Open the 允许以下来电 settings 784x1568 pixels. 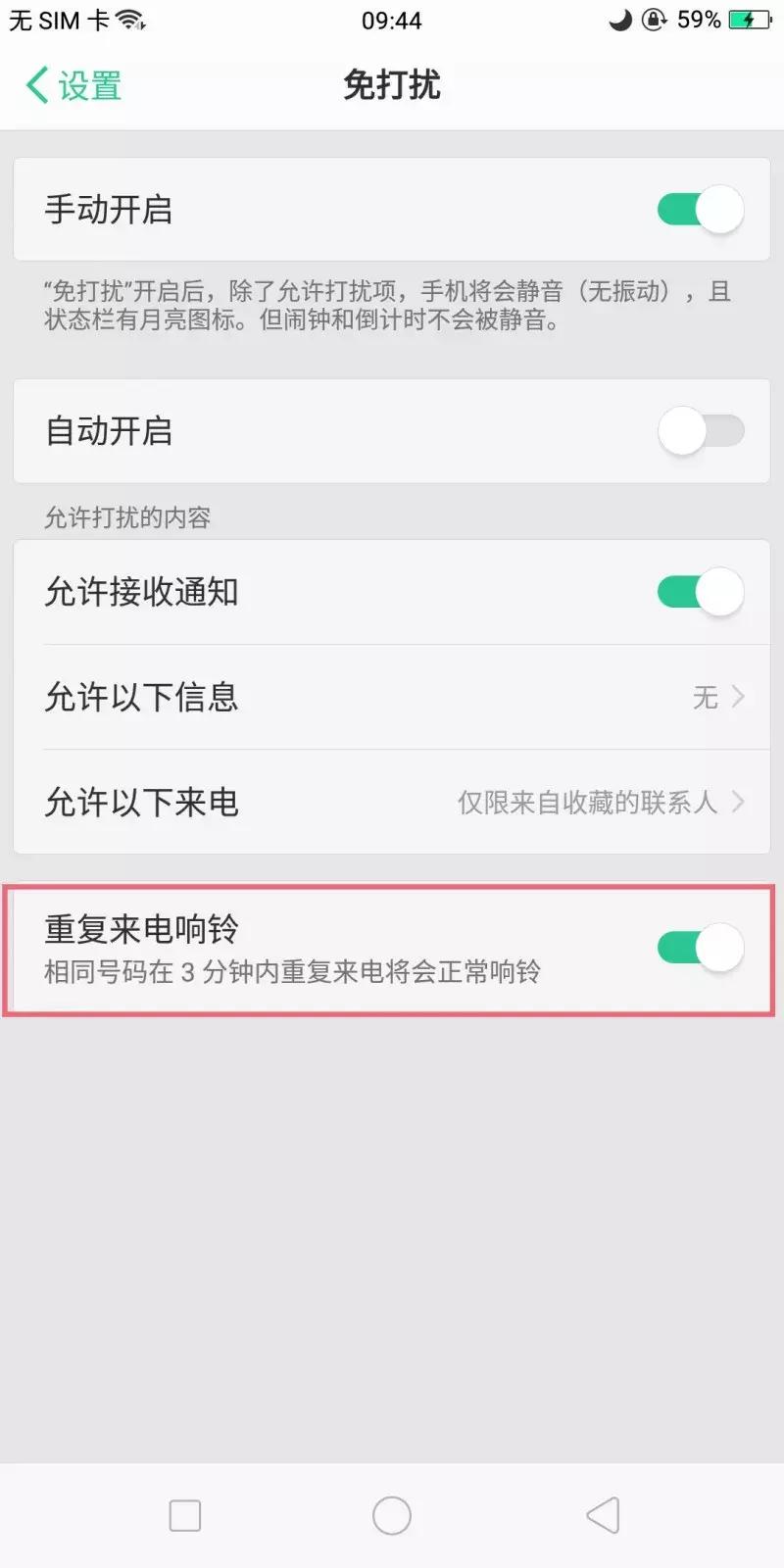pos(392,802)
